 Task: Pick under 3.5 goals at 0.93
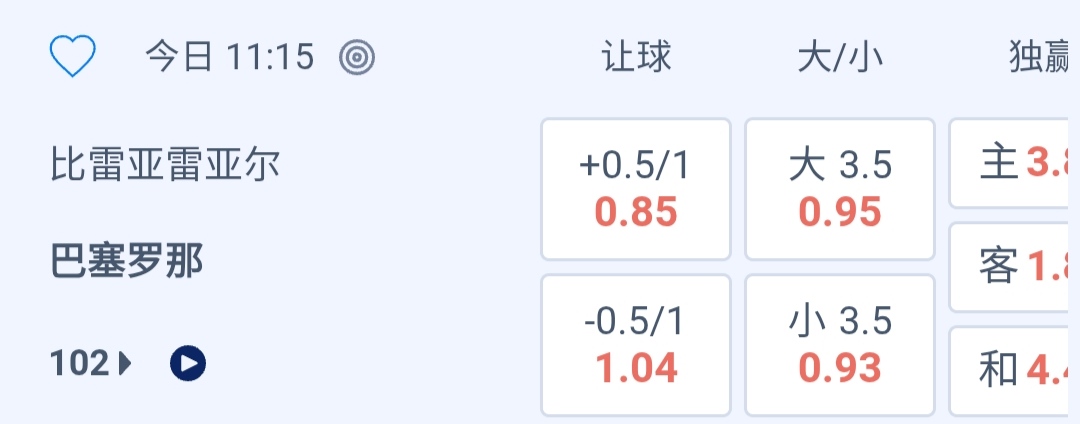tap(839, 345)
